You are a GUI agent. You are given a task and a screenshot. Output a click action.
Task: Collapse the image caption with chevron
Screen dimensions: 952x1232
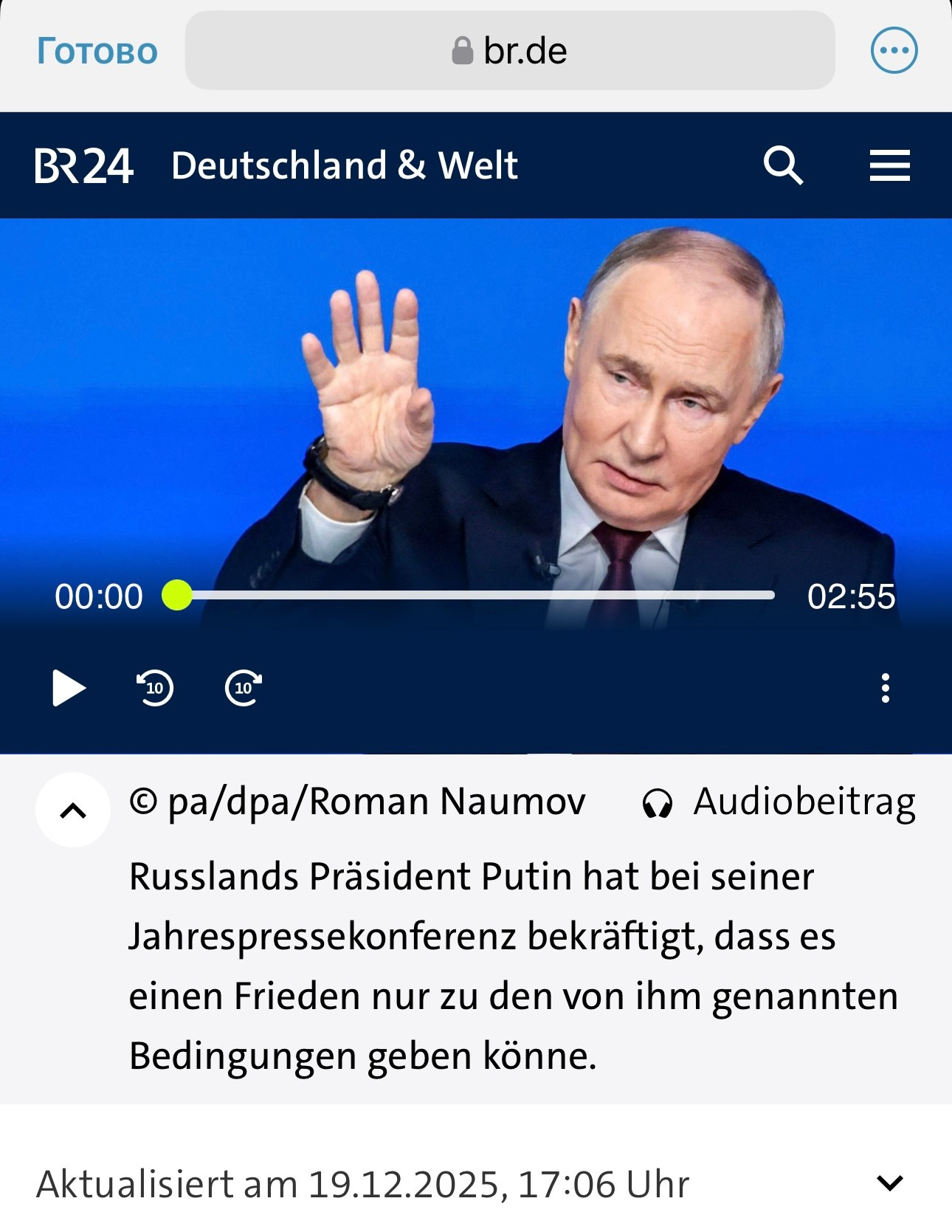[73, 810]
